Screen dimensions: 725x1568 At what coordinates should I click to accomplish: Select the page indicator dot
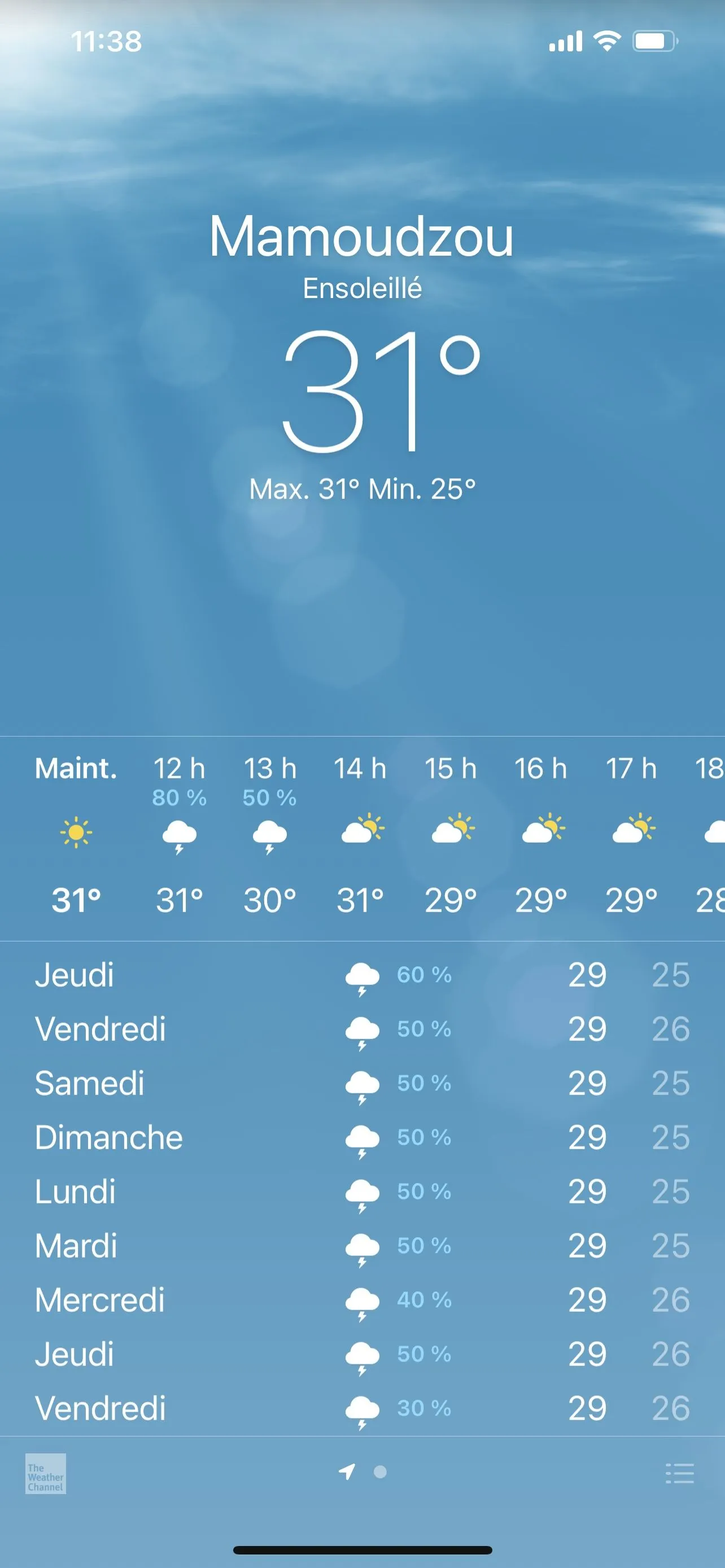coord(380,1472)
